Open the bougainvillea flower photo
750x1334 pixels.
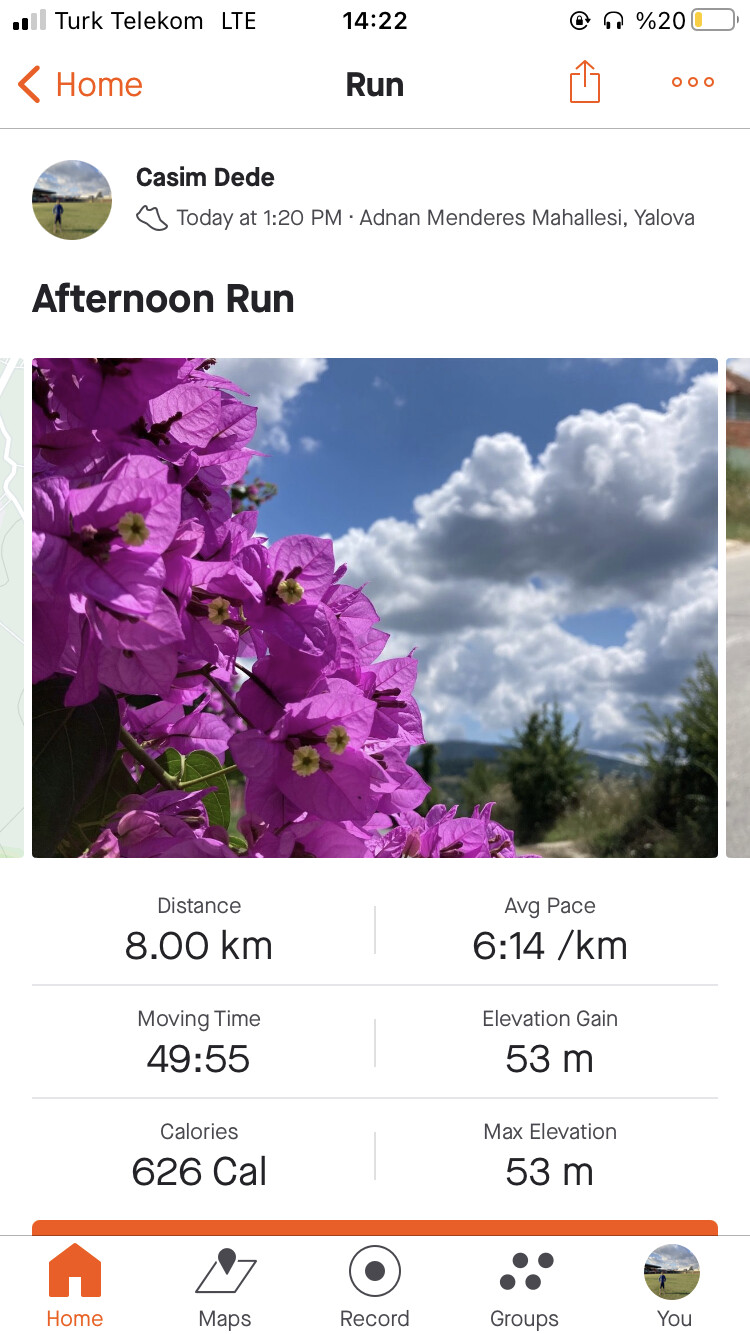[x=375, y=608]
